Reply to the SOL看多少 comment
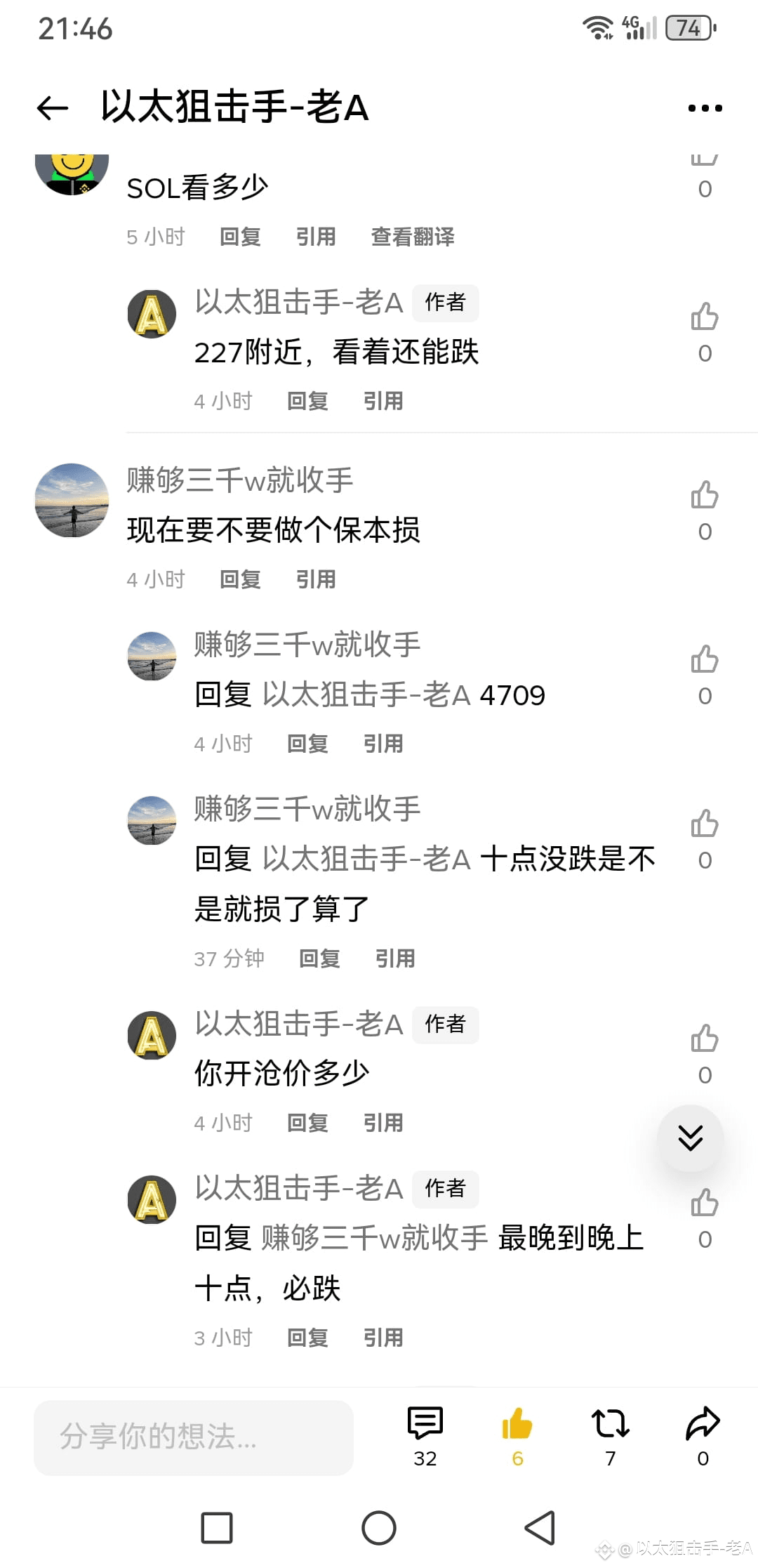Viewport: 758px width, 1568px height. click(240, 237)
